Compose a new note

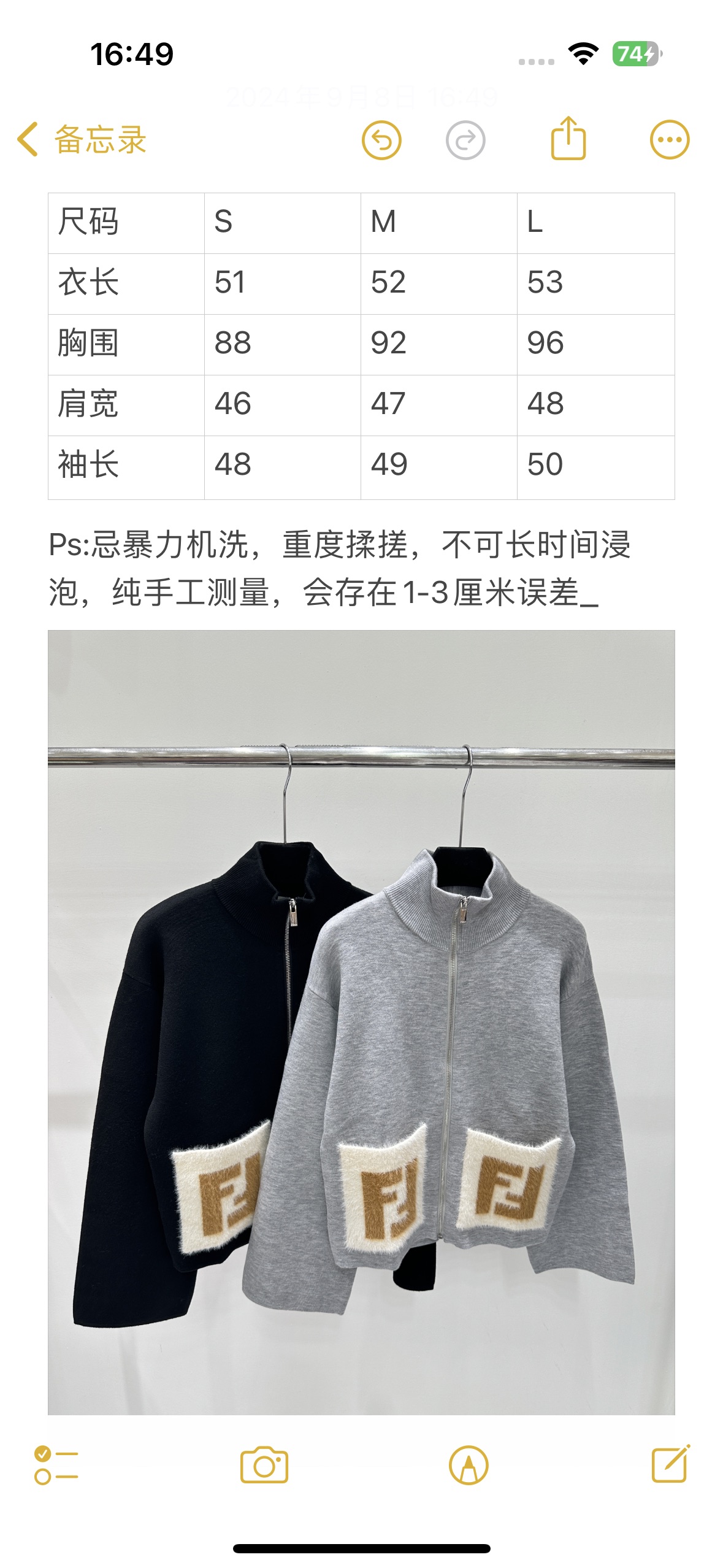670,1464
